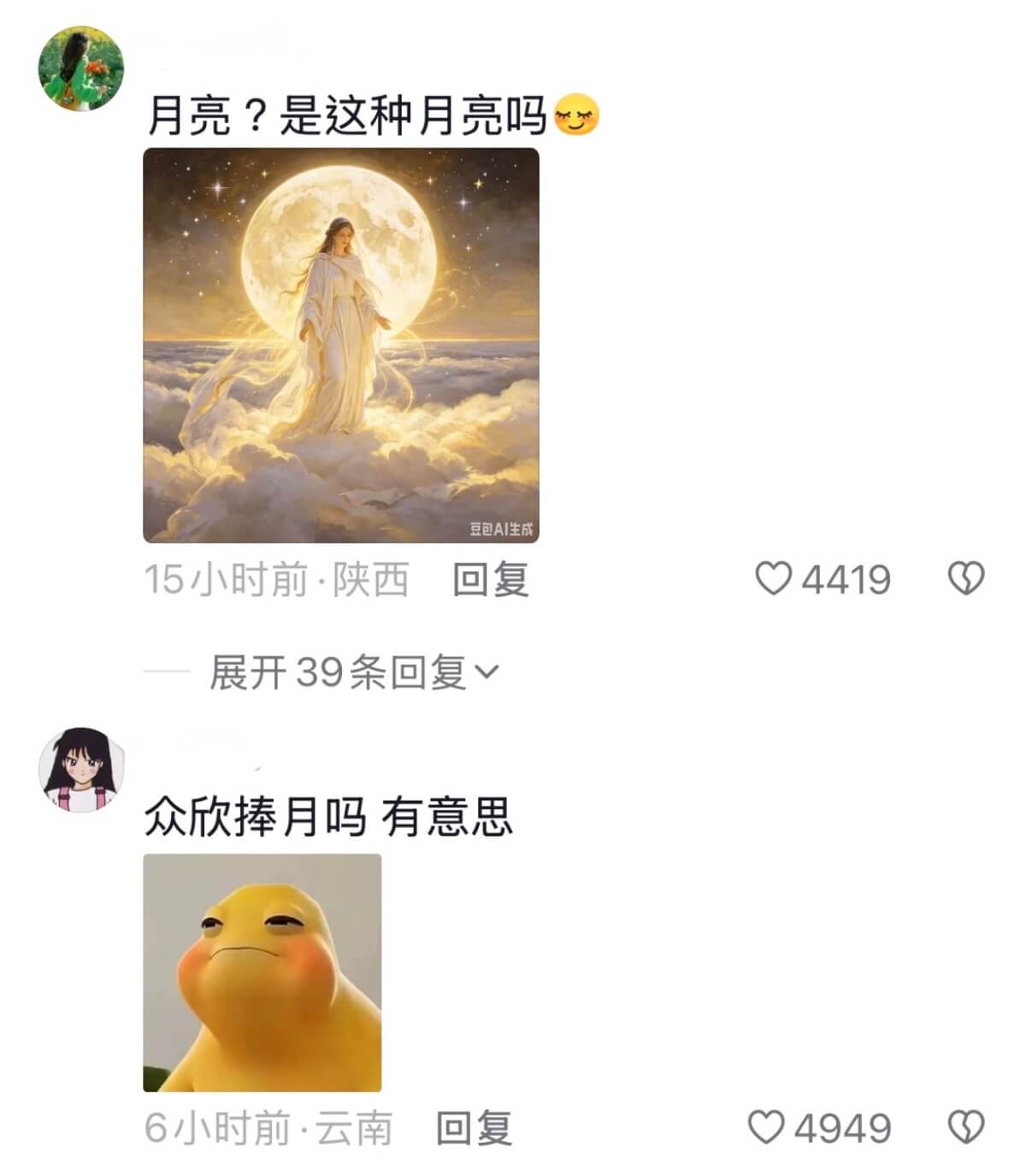The height and width of the screenshot is (1176, 1026).
Task: Expand the 39 replies
Action: pos(353,672)
